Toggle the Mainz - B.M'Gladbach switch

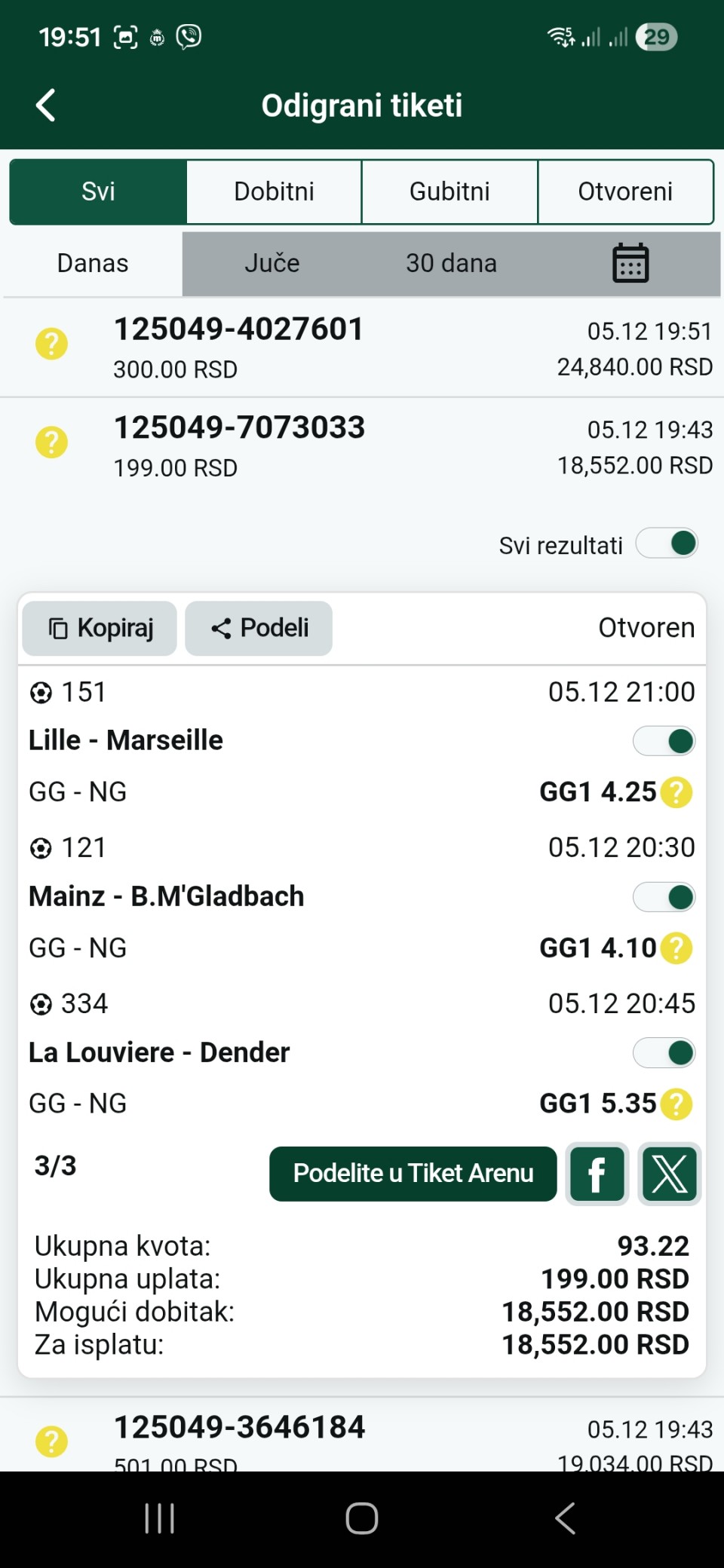tap(664, 897)
